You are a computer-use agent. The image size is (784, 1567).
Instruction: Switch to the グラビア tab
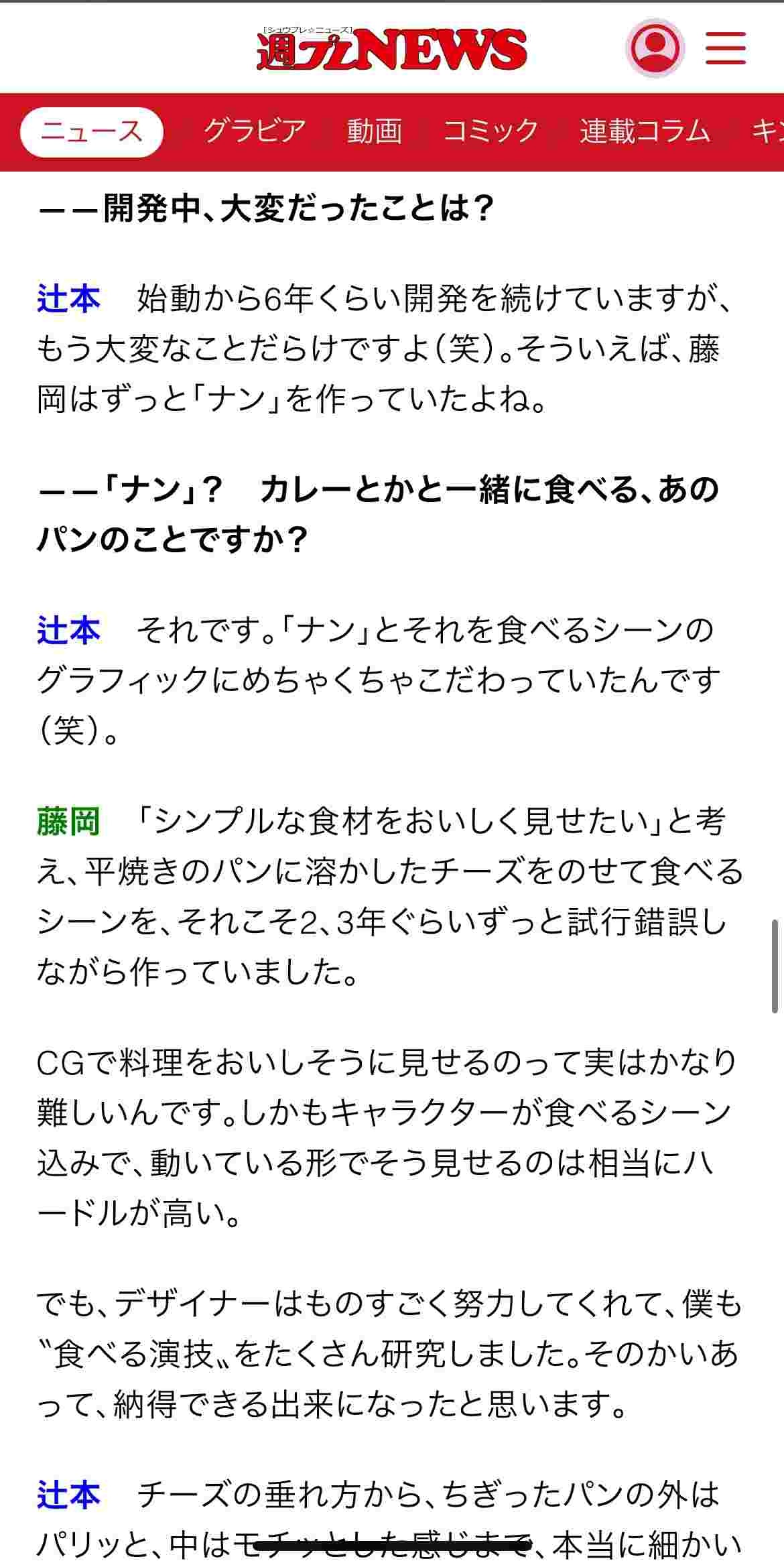(x=255, y=131)
